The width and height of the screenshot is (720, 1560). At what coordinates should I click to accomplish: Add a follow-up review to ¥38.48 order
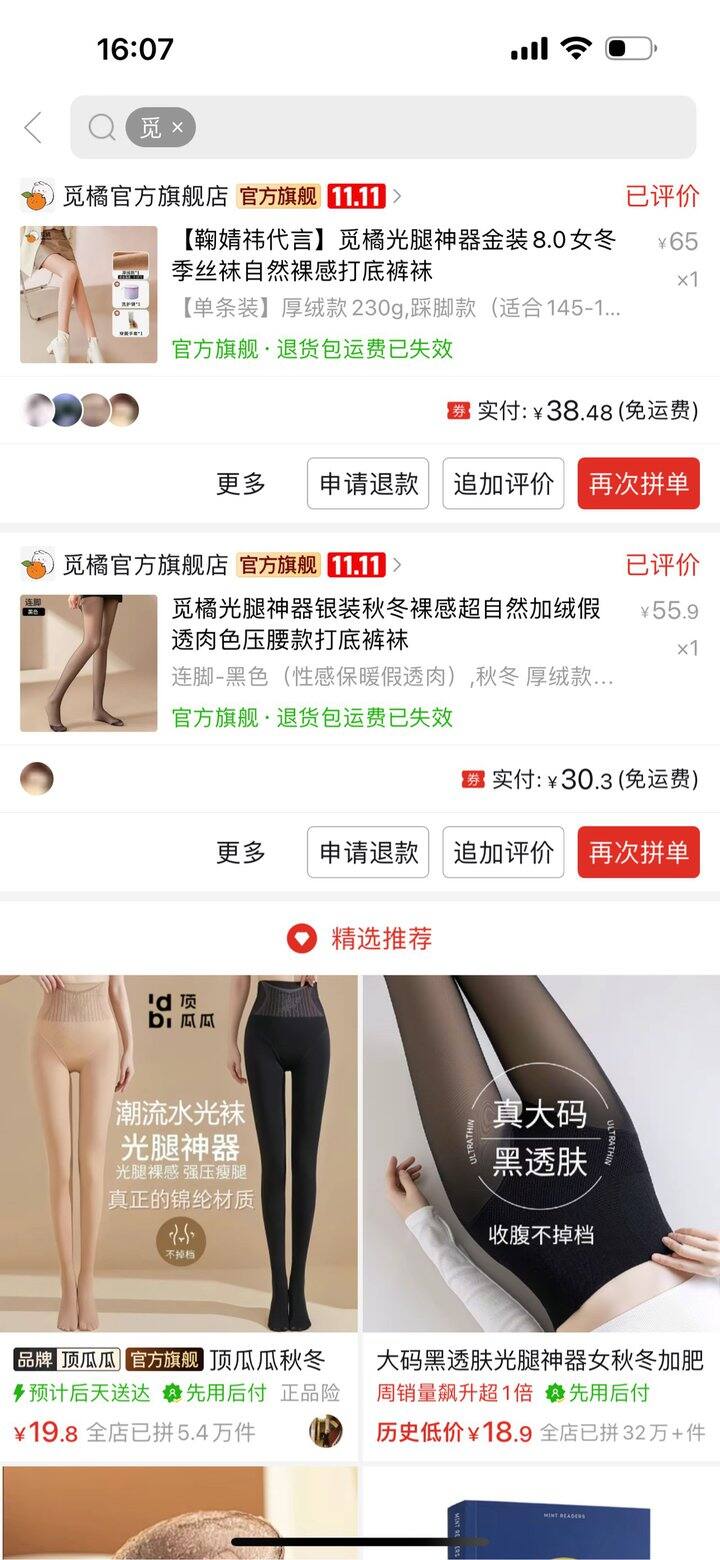[503, 484]
